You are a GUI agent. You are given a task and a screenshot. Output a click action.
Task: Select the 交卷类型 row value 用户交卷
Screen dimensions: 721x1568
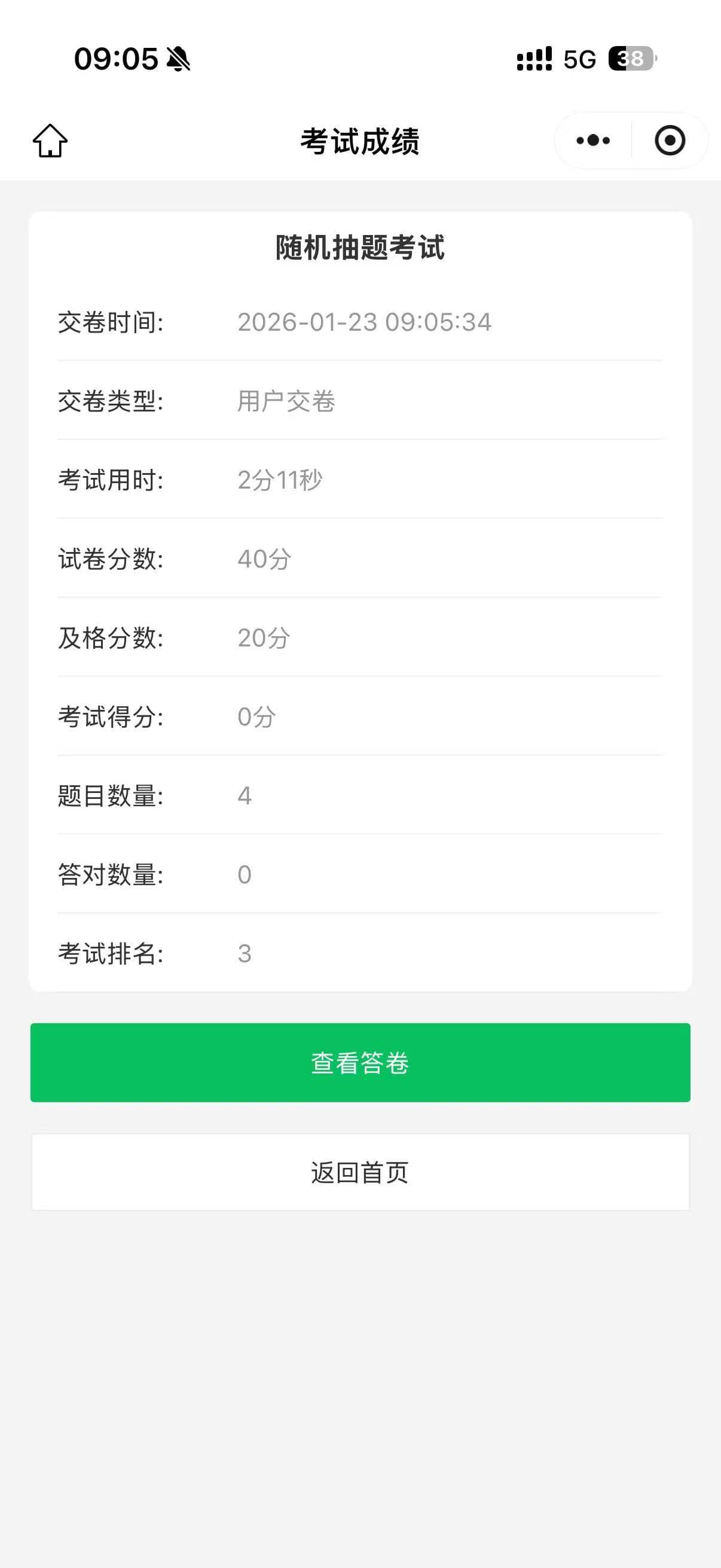pyautogui.click(x=286, y=401)
